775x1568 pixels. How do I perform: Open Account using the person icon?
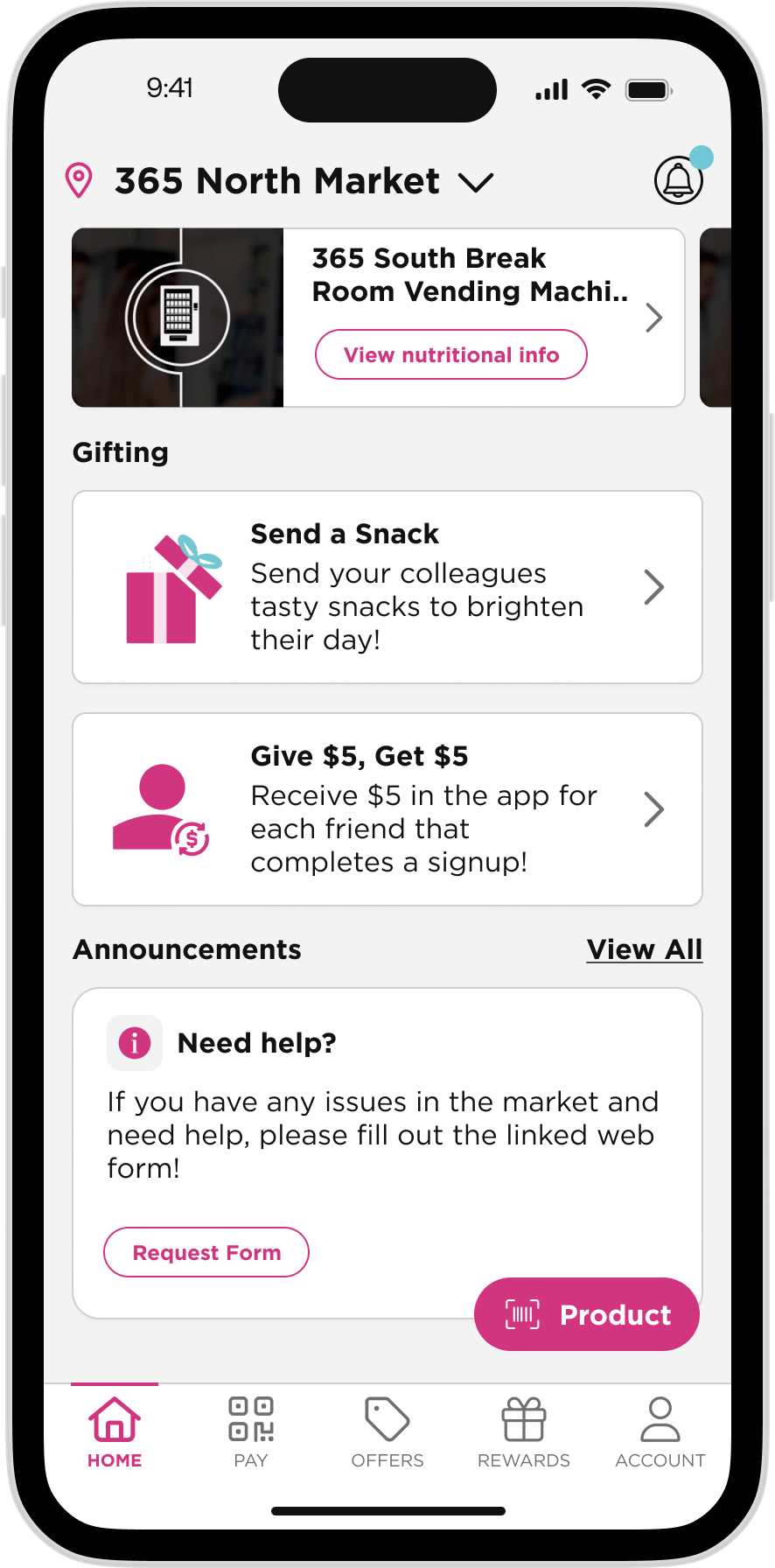(x=660, y=1417)
